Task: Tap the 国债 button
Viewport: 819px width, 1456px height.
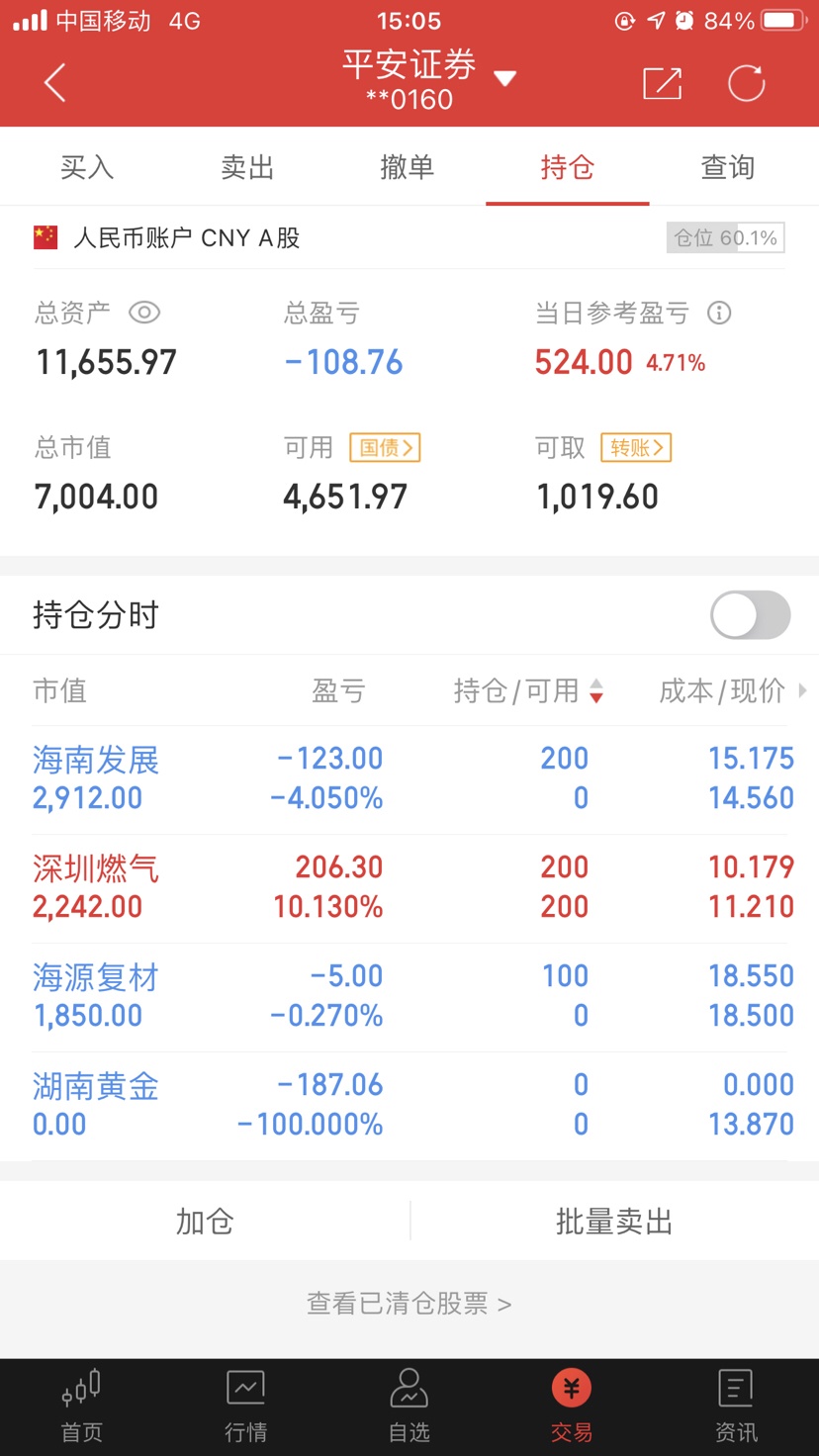Action: [386, 448]
